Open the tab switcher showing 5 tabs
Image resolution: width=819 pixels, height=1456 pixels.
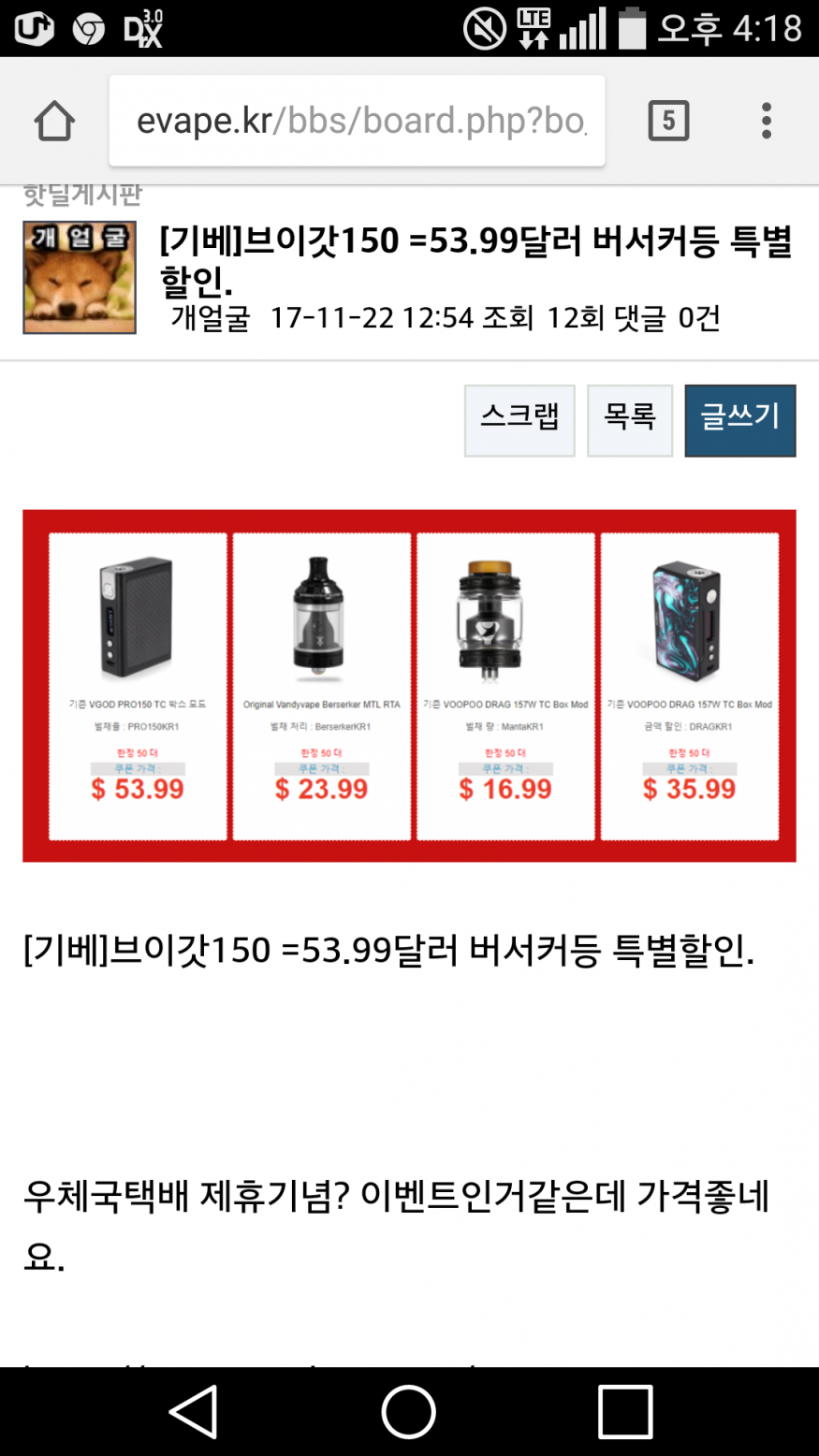pyautogui.click(x=668, y=121)
